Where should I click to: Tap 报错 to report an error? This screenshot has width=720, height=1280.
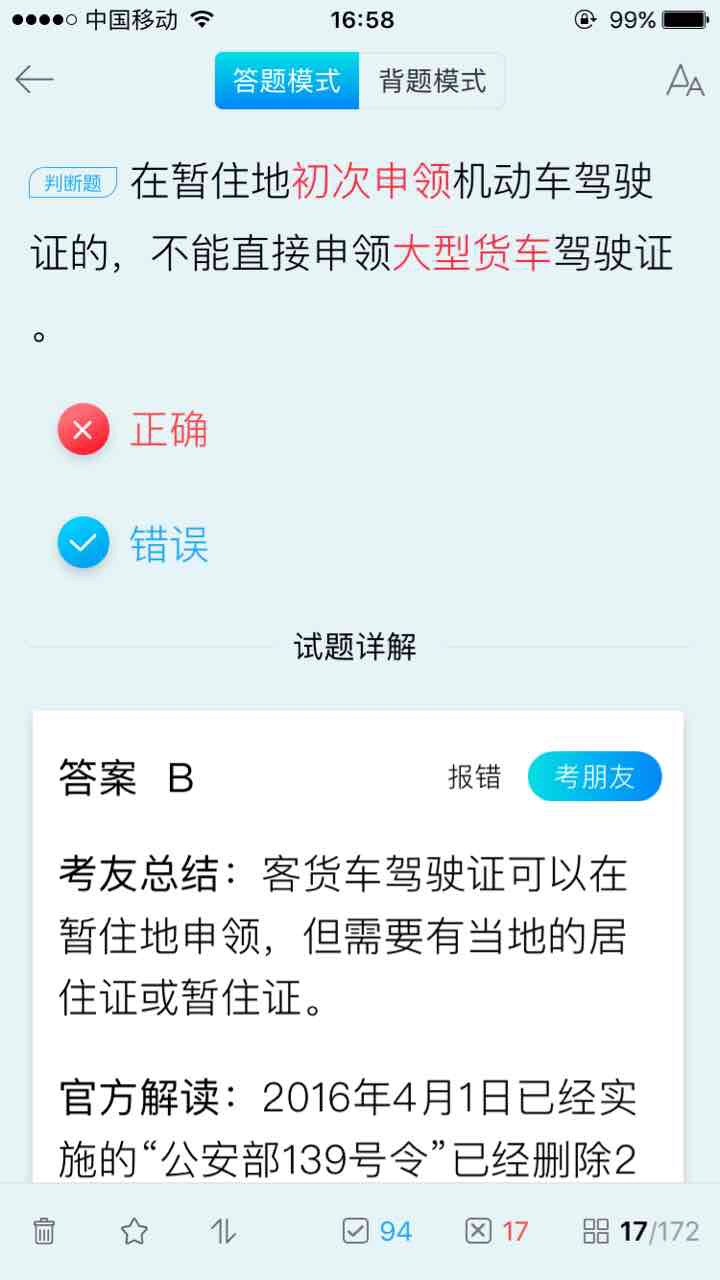(x=474, y=777)
